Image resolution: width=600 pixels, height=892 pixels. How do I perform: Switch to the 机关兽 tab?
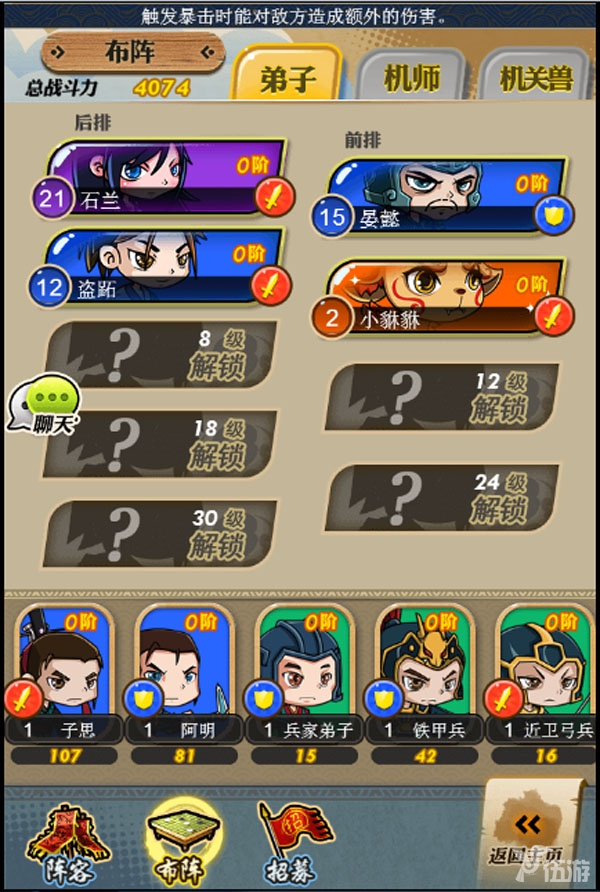[x=538, y=78]
